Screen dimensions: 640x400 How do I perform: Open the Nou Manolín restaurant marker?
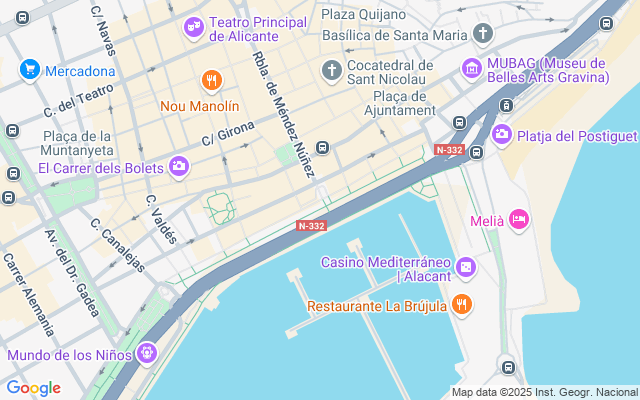pos(210,81)
